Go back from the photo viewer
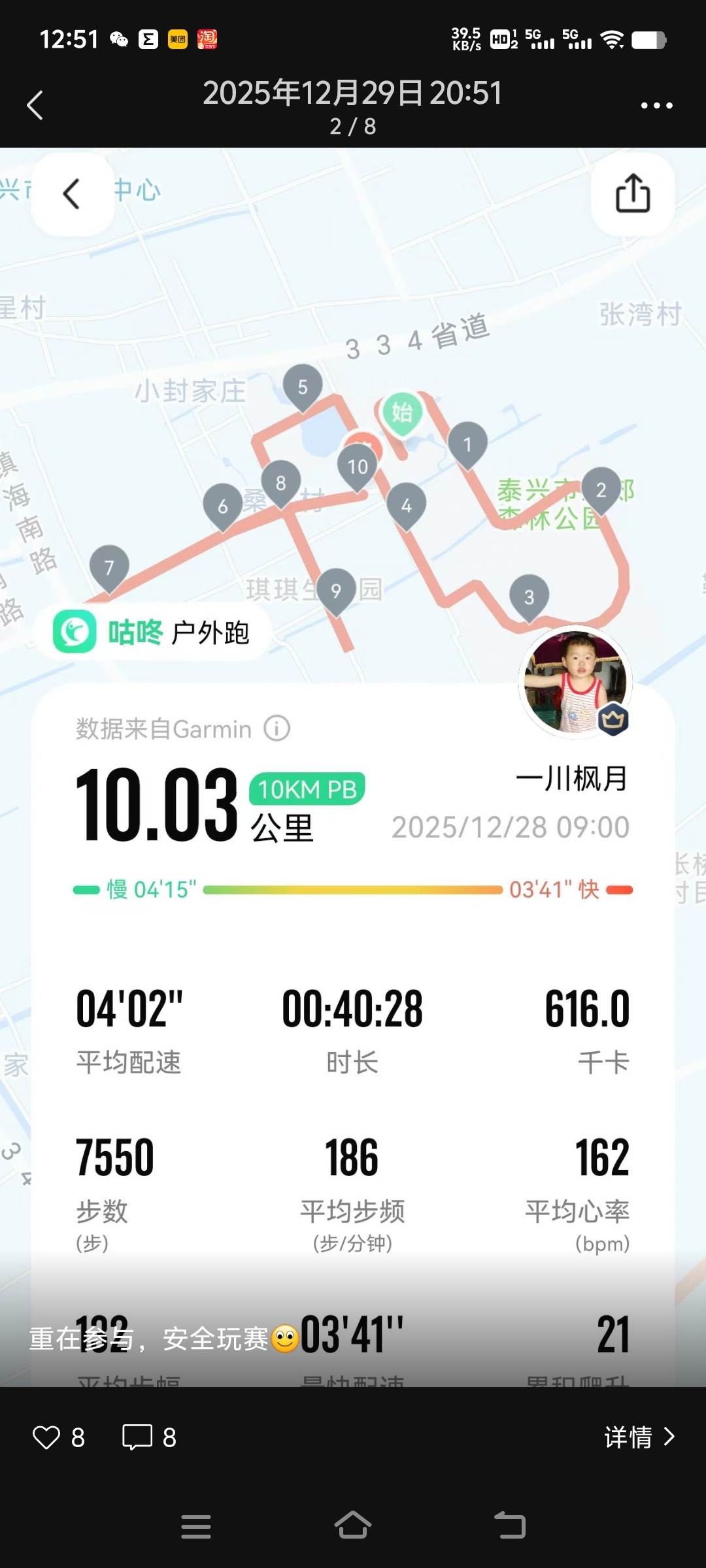Image resolution: width=706 pixels, height=1568 pixels. (35, 105)
